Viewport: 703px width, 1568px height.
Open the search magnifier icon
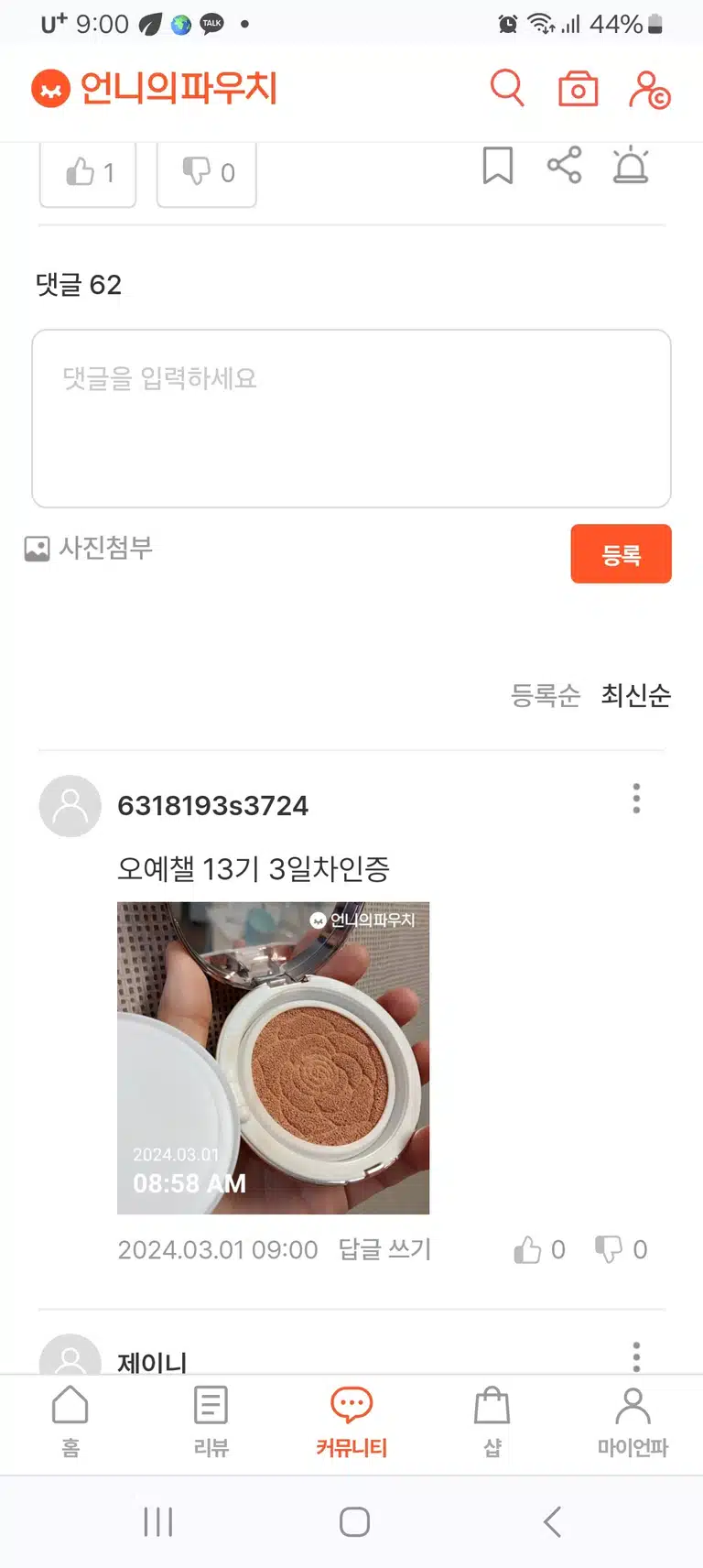coord(507,89)
